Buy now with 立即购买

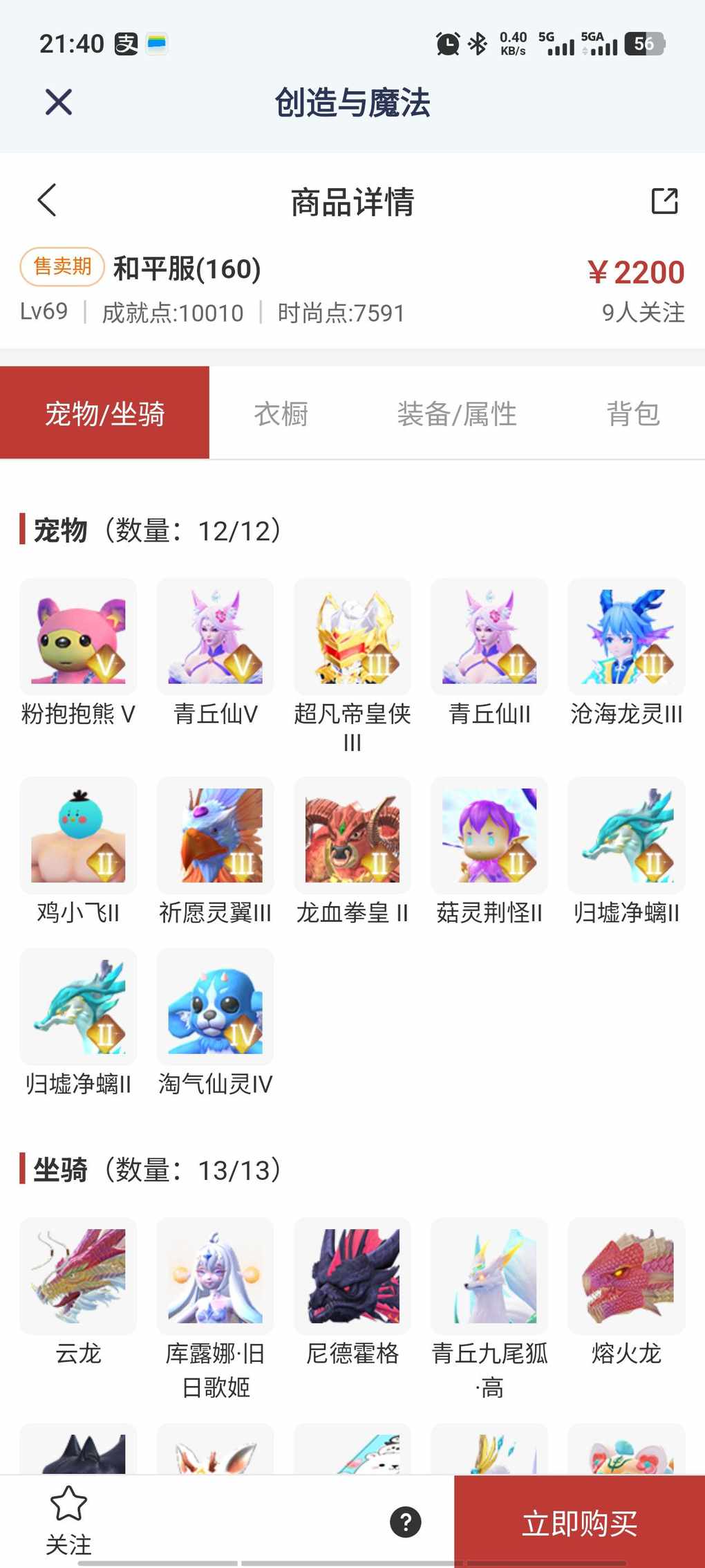pyautogui.click(x=579, y=1523)
